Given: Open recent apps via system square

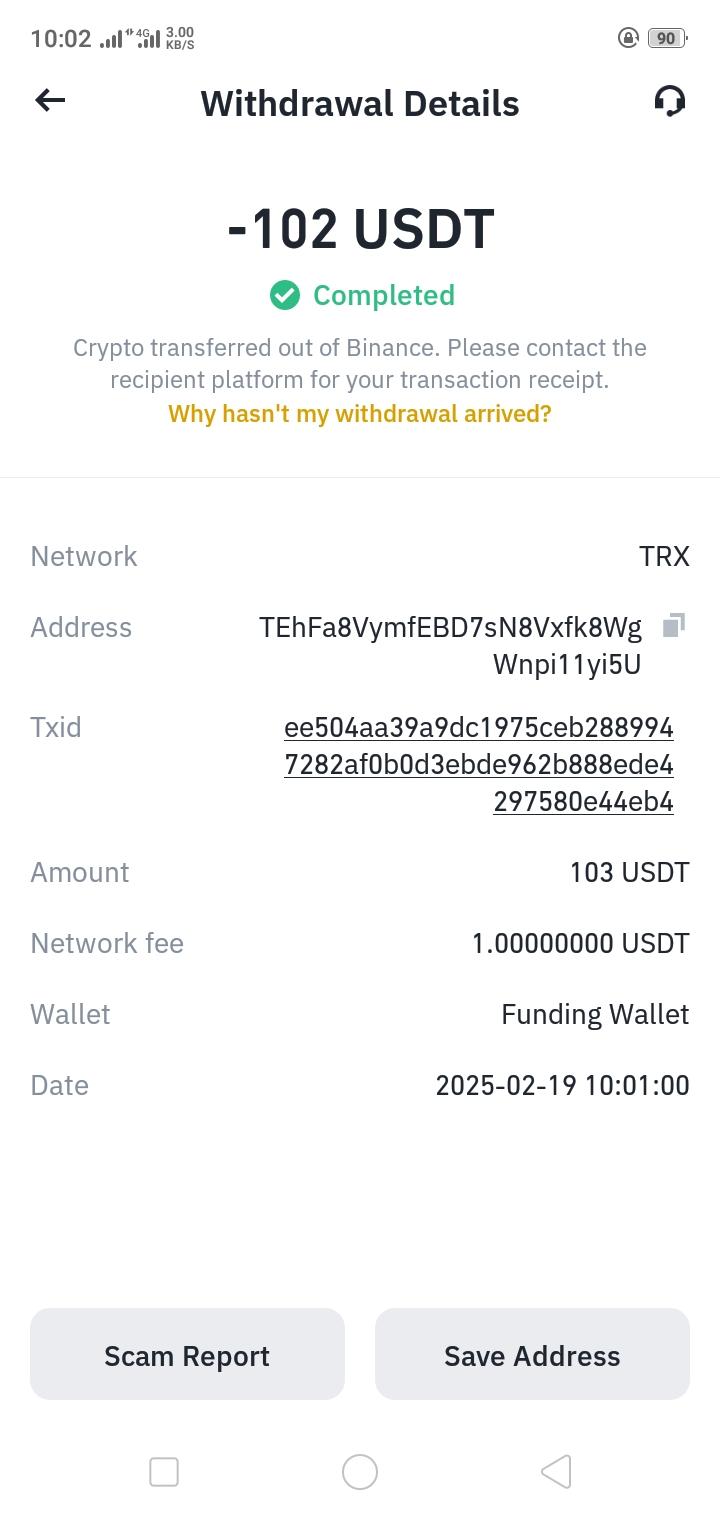Looking at the screenshot, I should point(164,1472).
